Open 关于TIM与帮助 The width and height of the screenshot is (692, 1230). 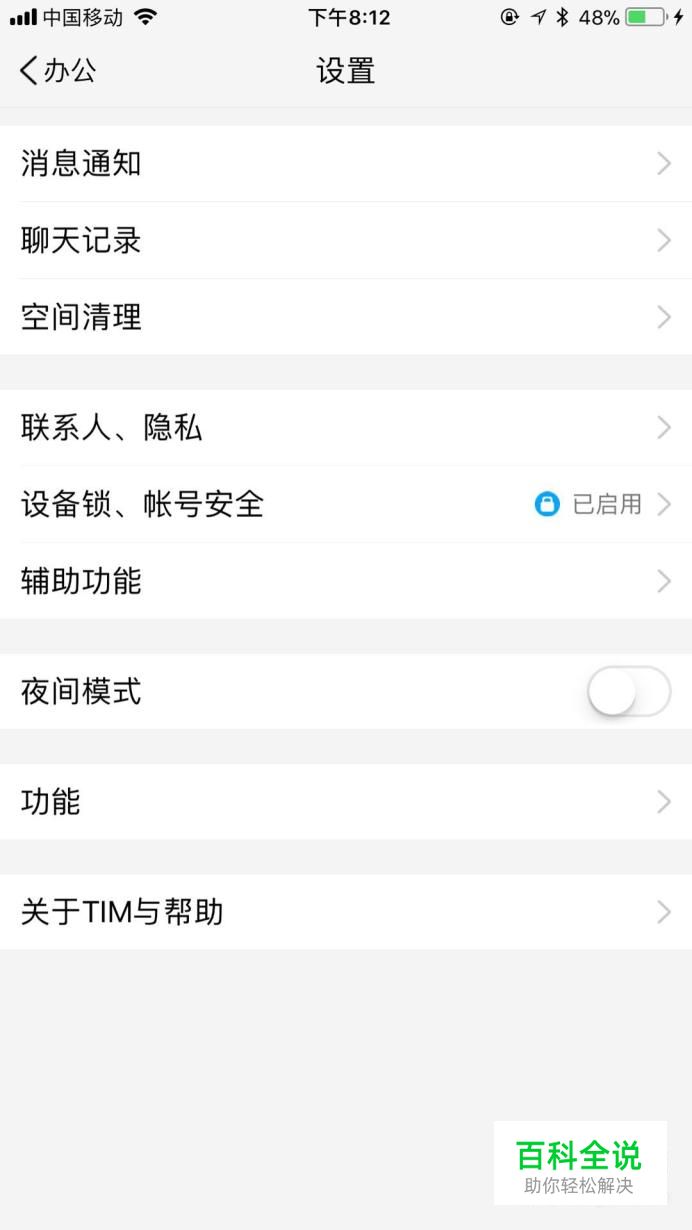click(x=346, y=912)
